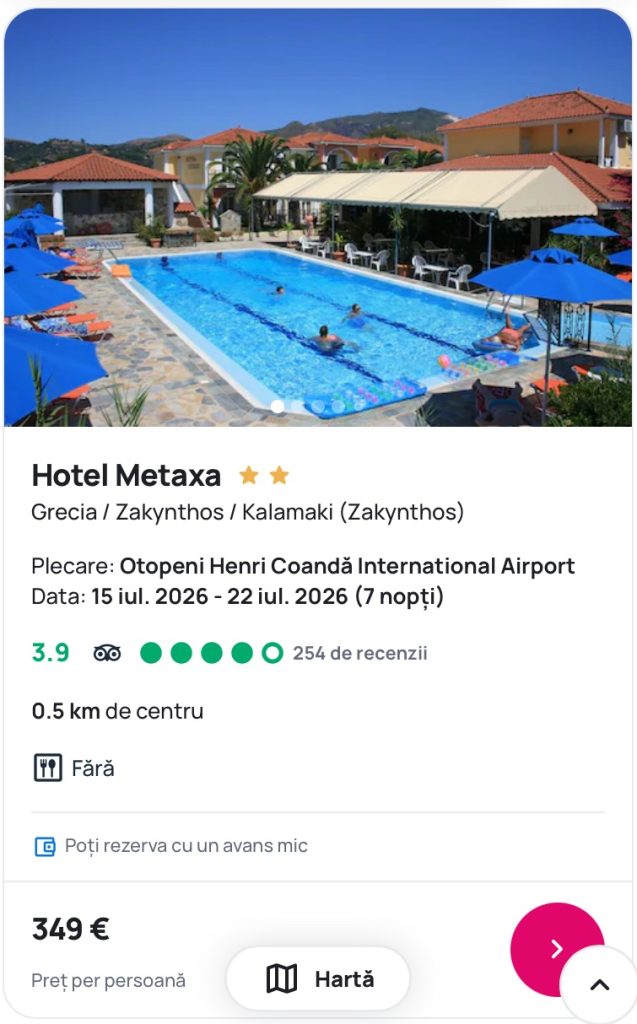Tap the chevron-up button to go to top
Image resolution: width=637 pixels, height=1024 pixels.
599,985
